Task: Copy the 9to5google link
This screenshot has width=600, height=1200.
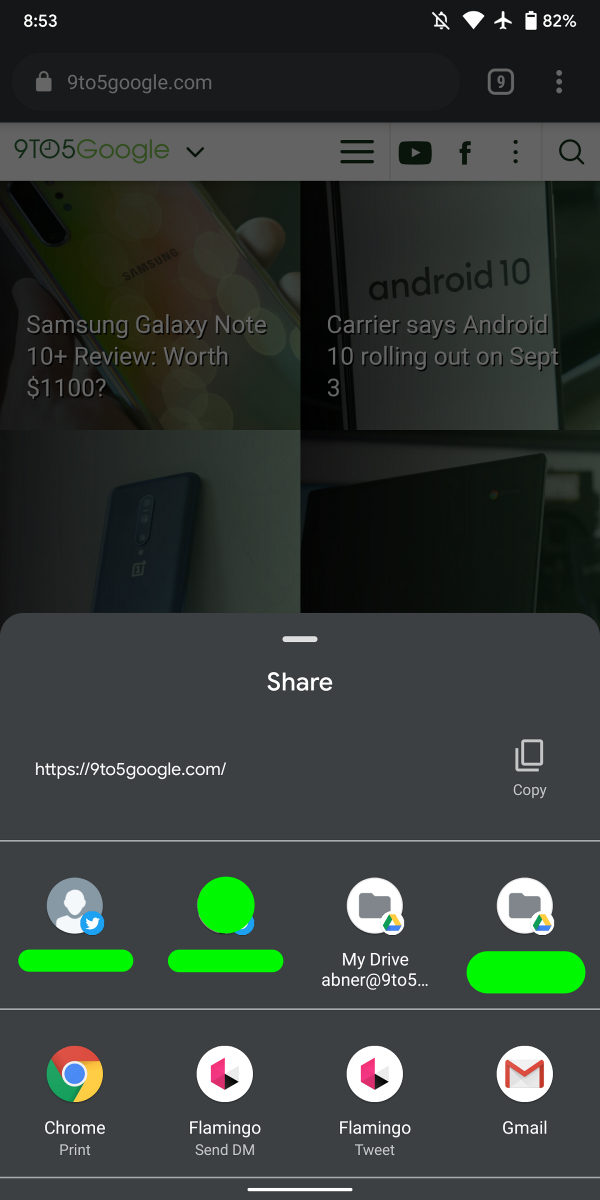Action: pos(529,768)
